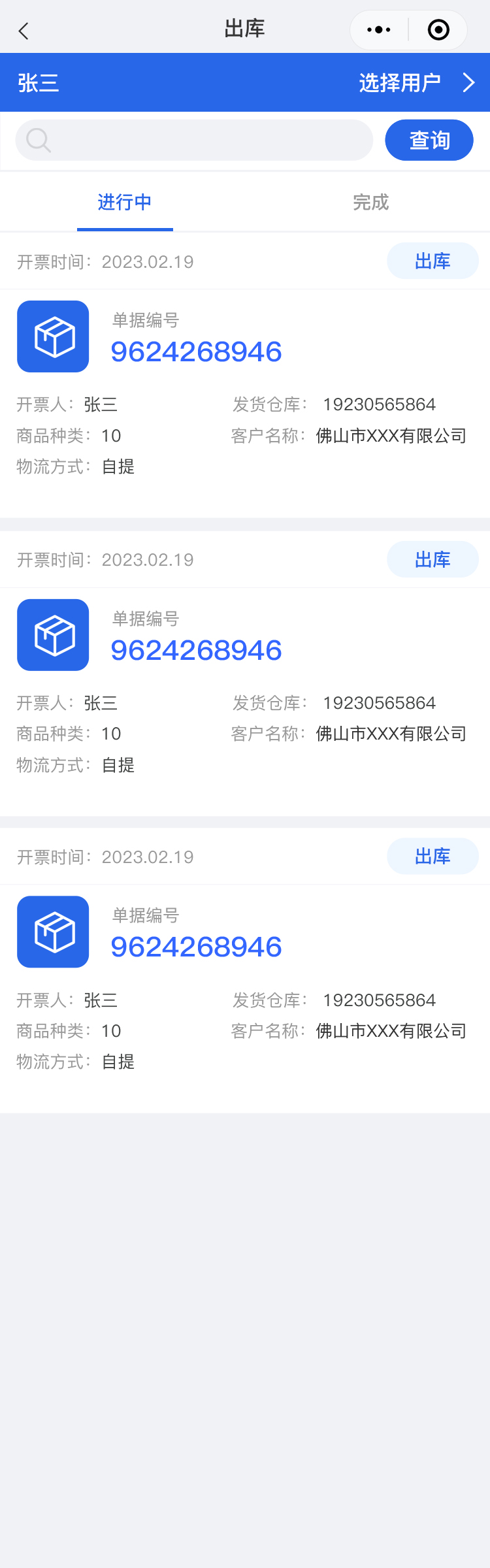Open the mini-program overflow menu dots
Screen dimensions: 490x1568
pyautogui.click(x=379, y=30)
